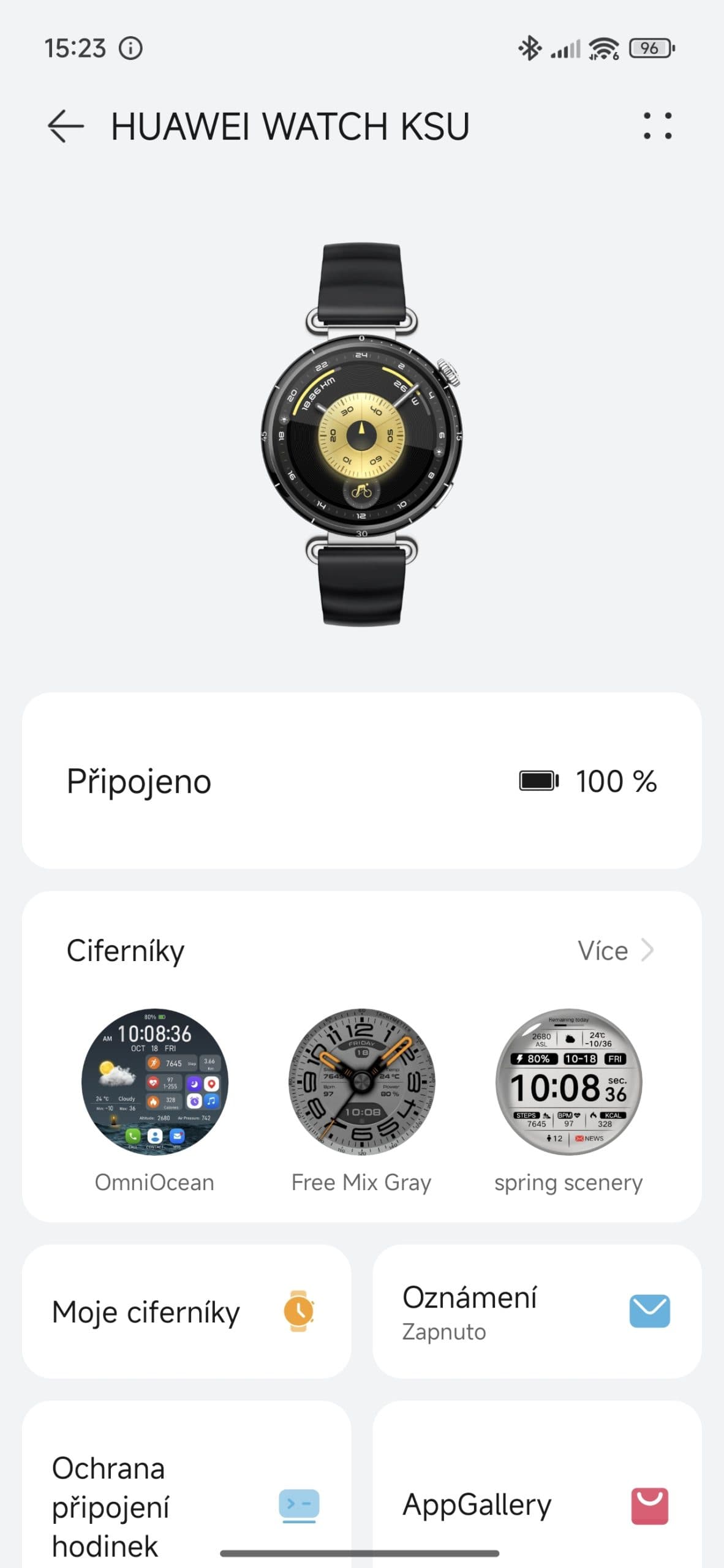Select the Free Mix Gray watch face
Image resolution: width=724 pixels, height=1568 pixels.
(361, 1082)
